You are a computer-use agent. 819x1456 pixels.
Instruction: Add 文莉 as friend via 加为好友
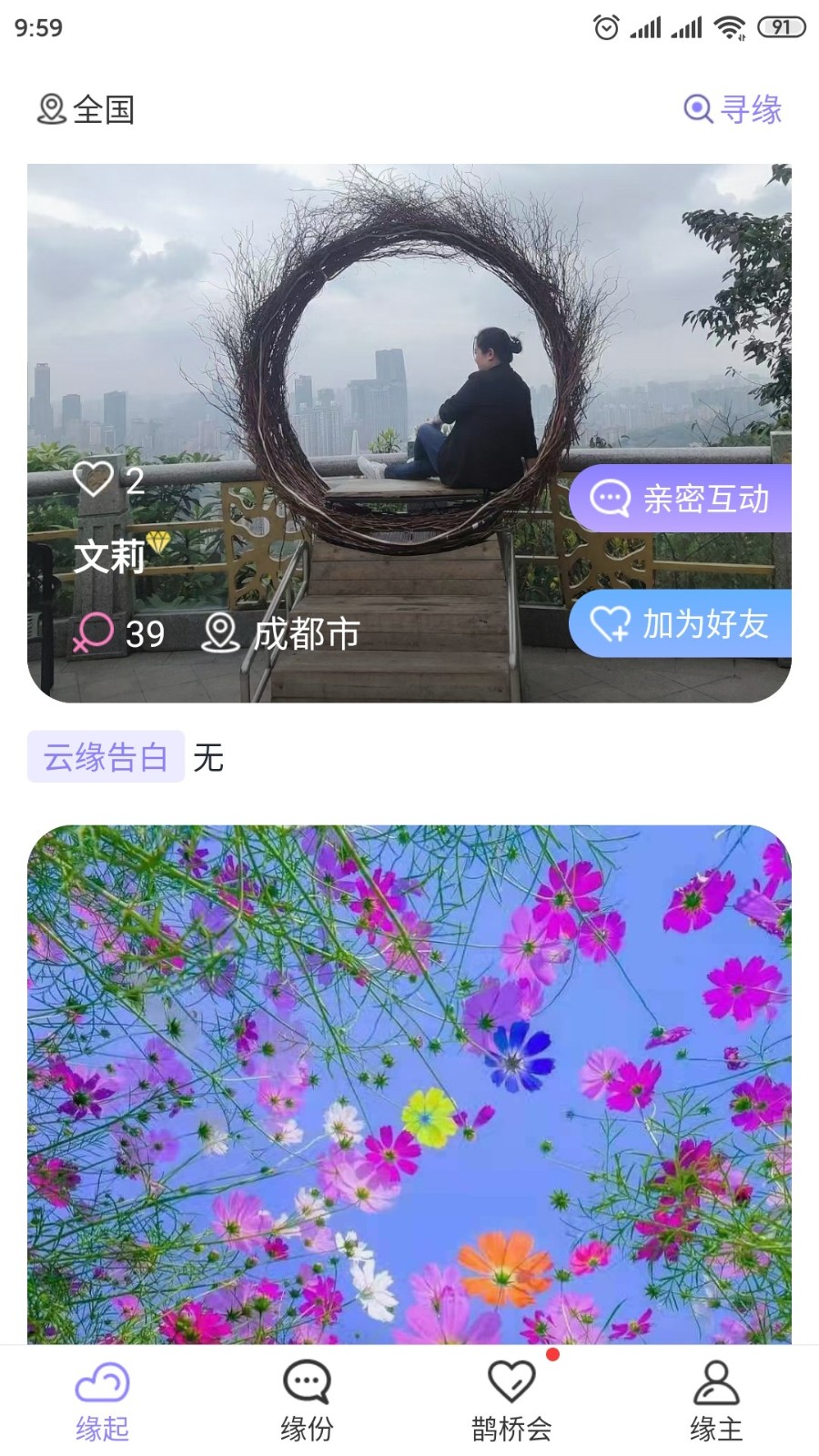pyautogui.click(x=681, y=624)
